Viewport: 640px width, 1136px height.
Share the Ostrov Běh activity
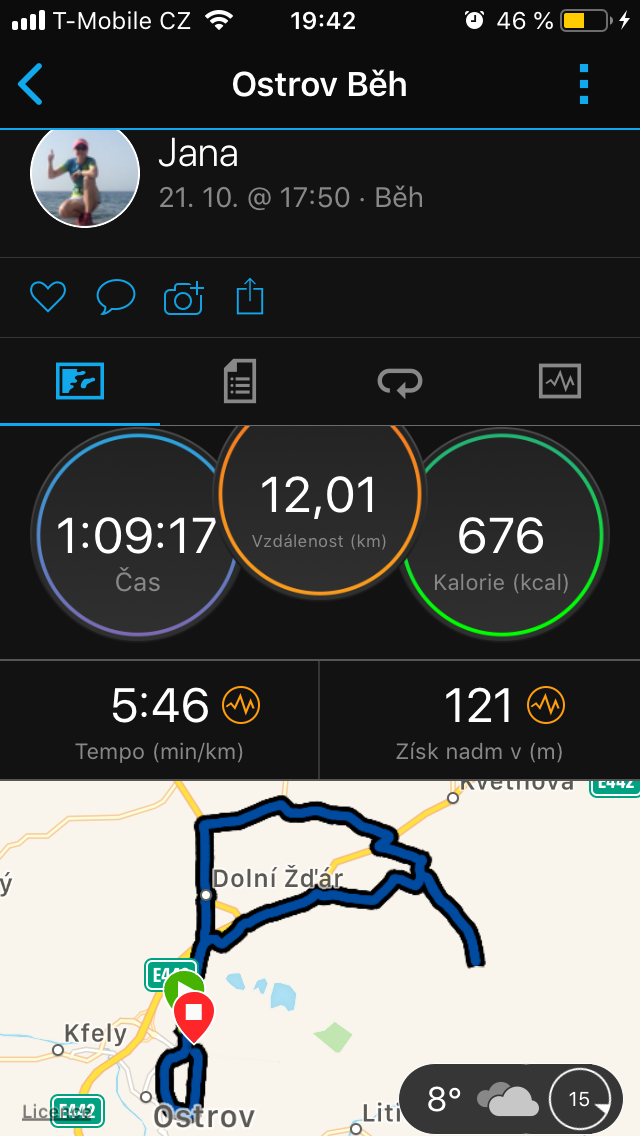[250, 297]
